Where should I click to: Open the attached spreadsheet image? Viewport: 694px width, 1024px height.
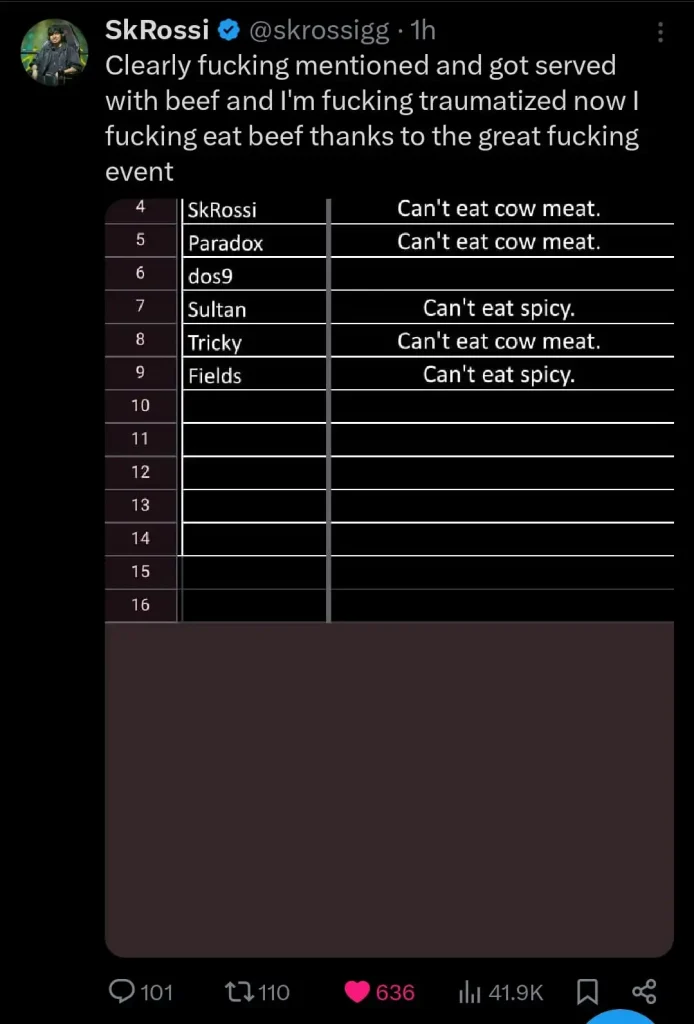[389, 575]
